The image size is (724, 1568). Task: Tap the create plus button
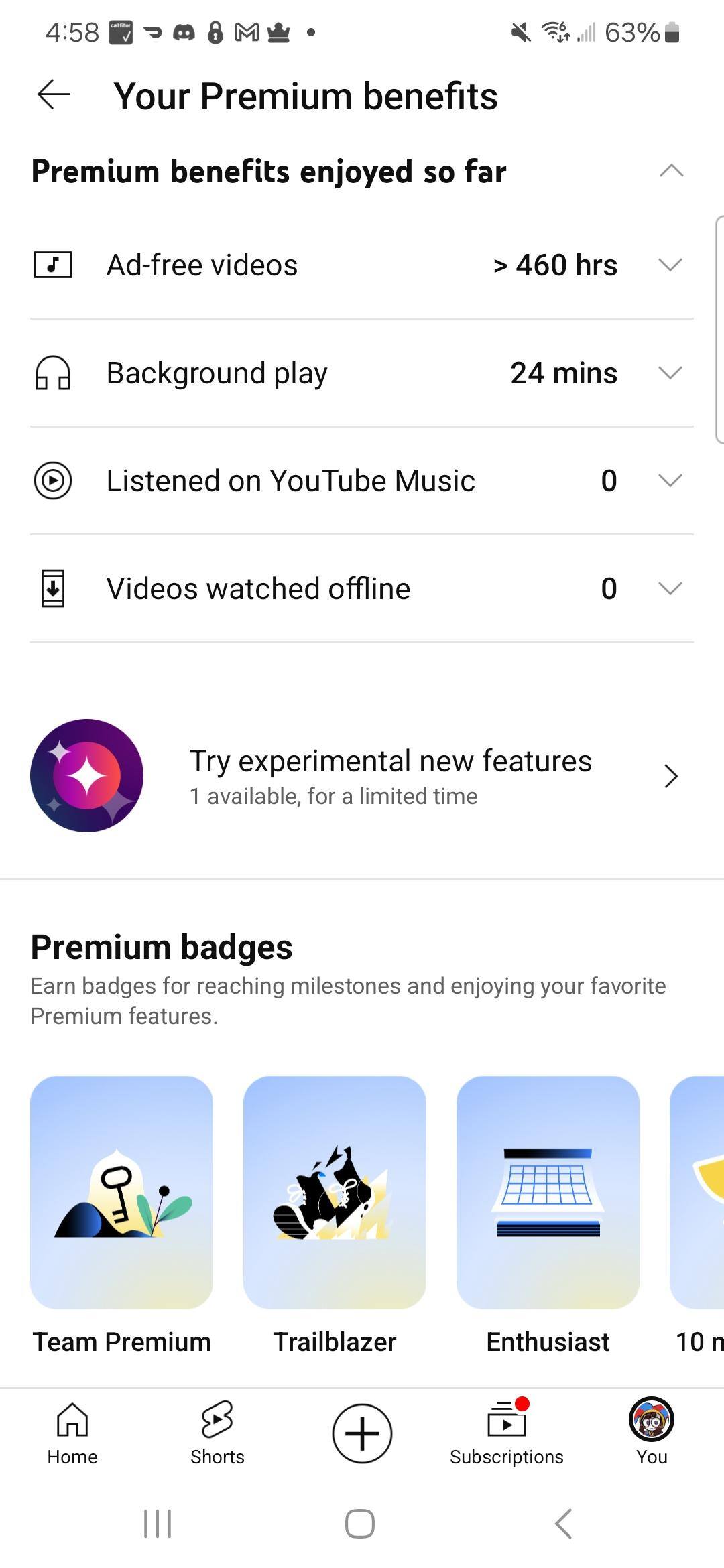pos(362,1433)
